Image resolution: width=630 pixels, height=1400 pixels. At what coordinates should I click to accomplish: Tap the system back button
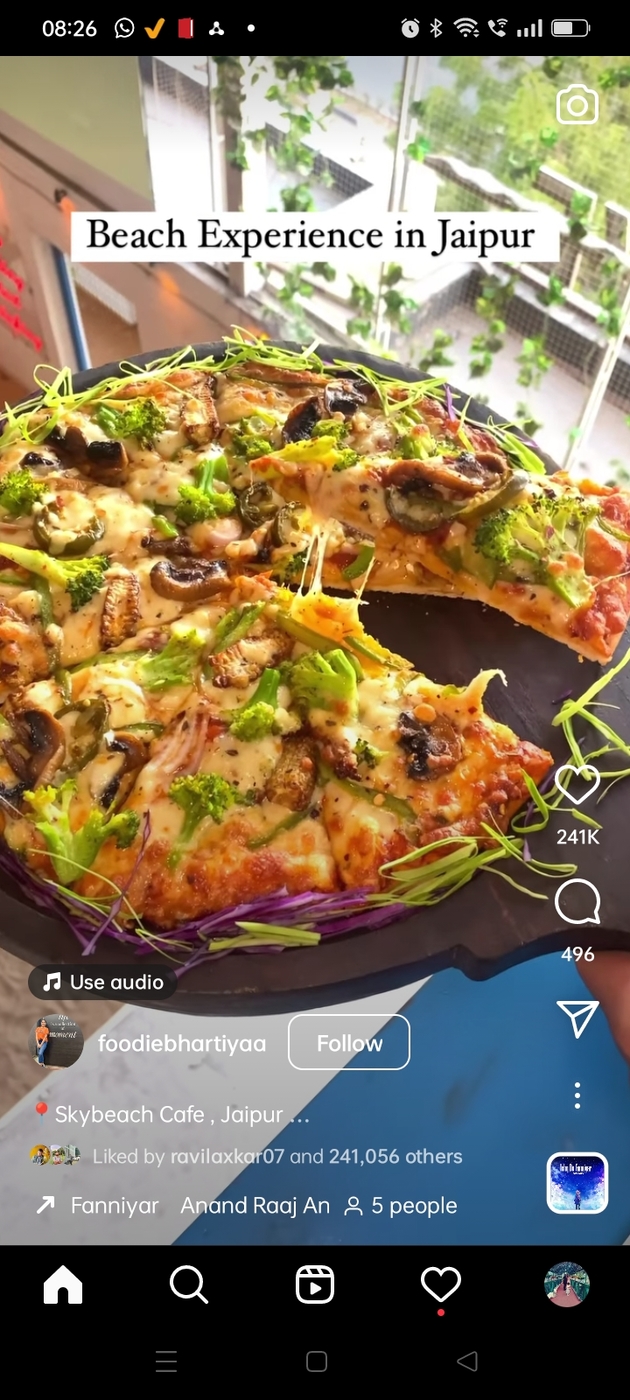click(x=466, y=1361)
